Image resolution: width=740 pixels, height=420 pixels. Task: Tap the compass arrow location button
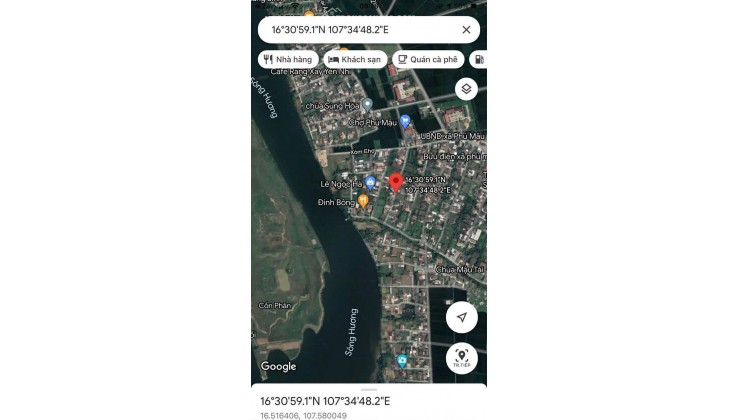[x=461, y=317]
